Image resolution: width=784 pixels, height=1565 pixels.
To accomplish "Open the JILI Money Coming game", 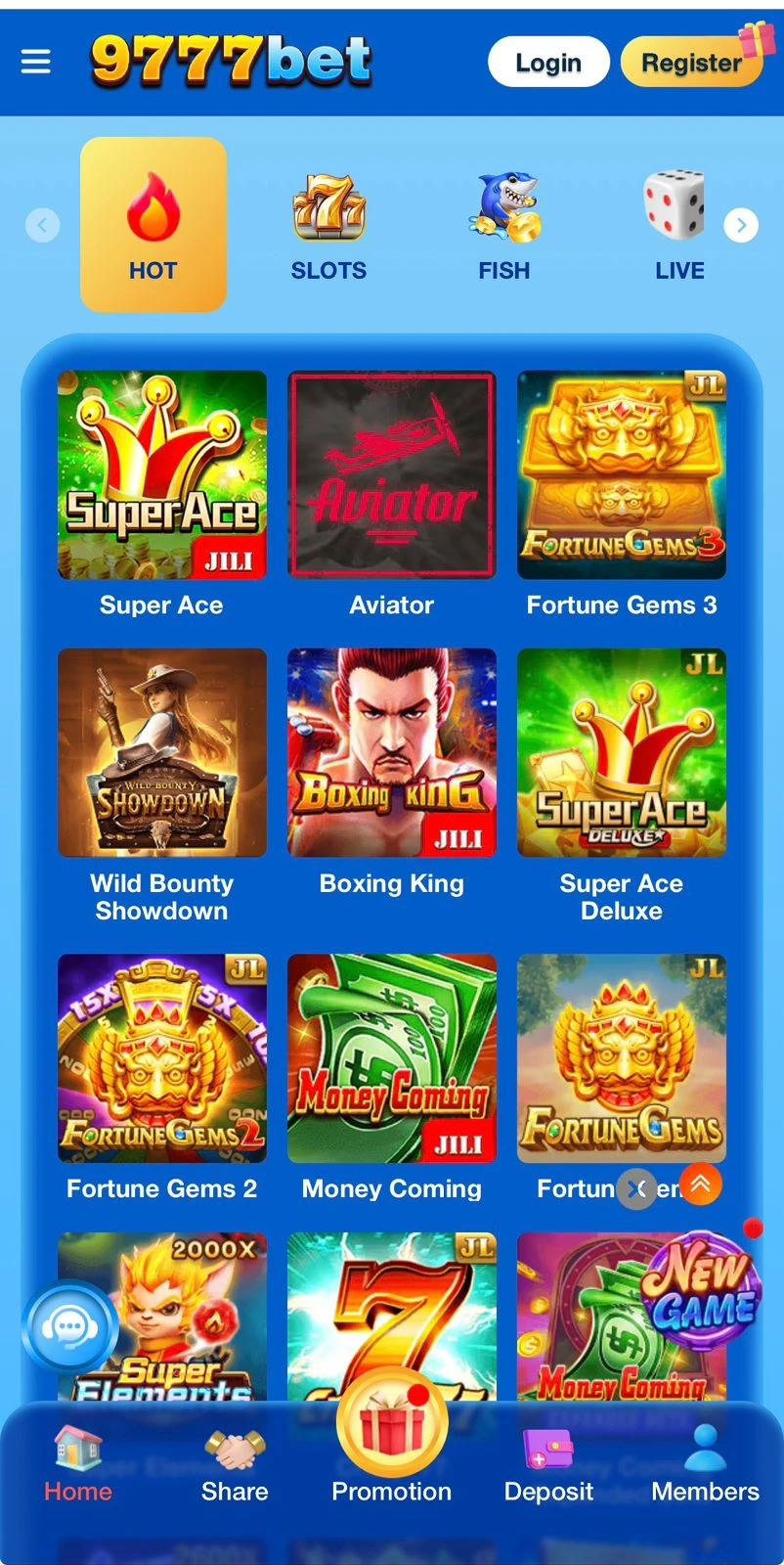I will click(392, 1058).
